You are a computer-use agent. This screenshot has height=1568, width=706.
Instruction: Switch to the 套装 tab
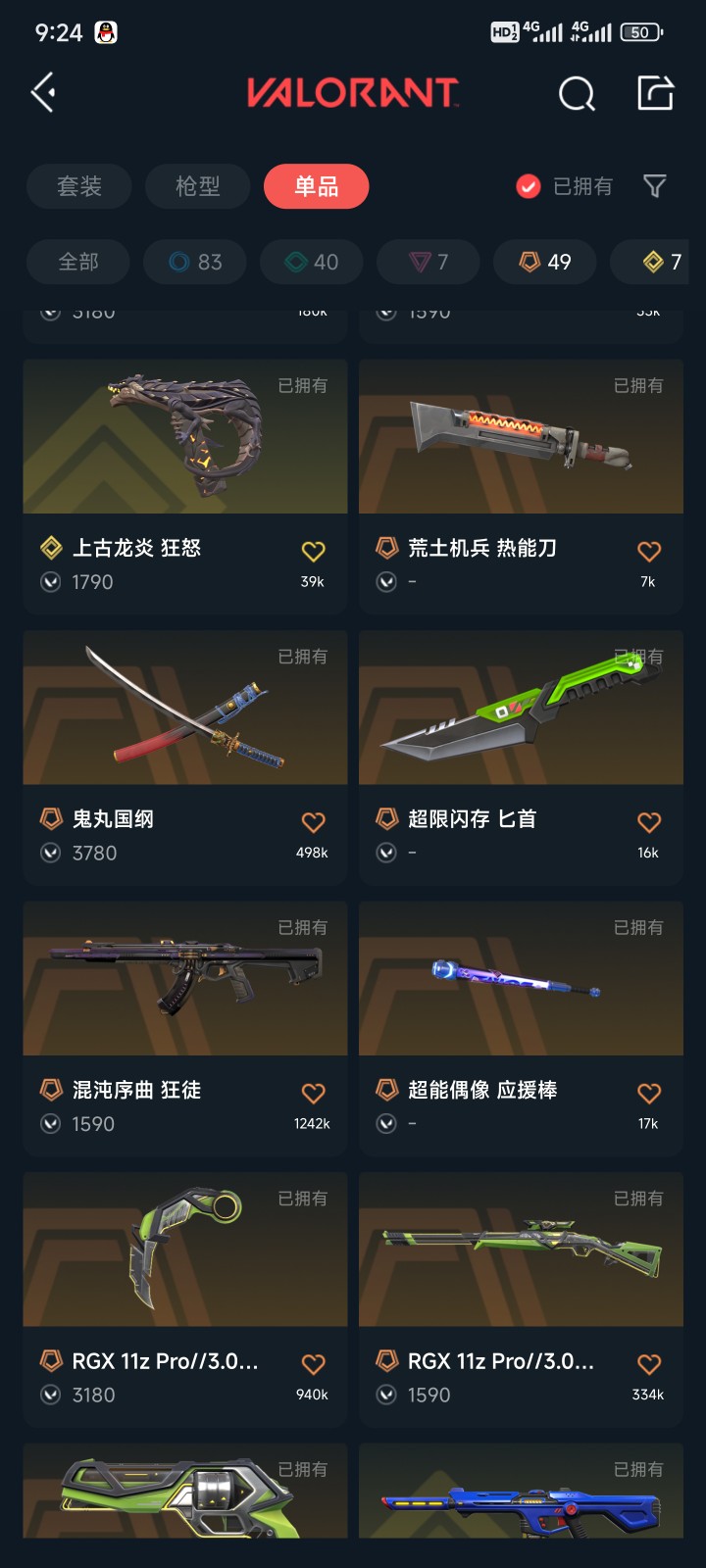pos(79,186)
